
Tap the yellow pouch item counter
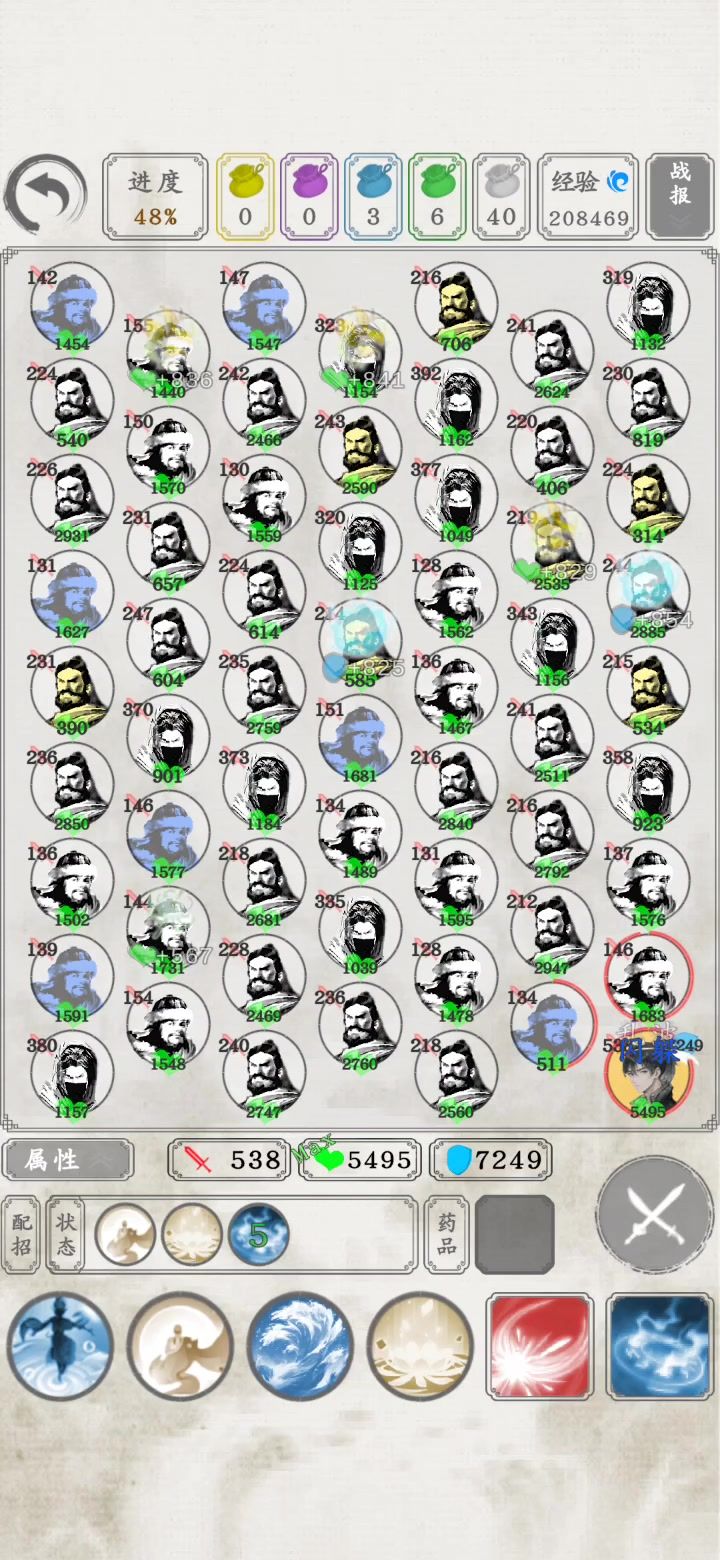click(245, 195)
